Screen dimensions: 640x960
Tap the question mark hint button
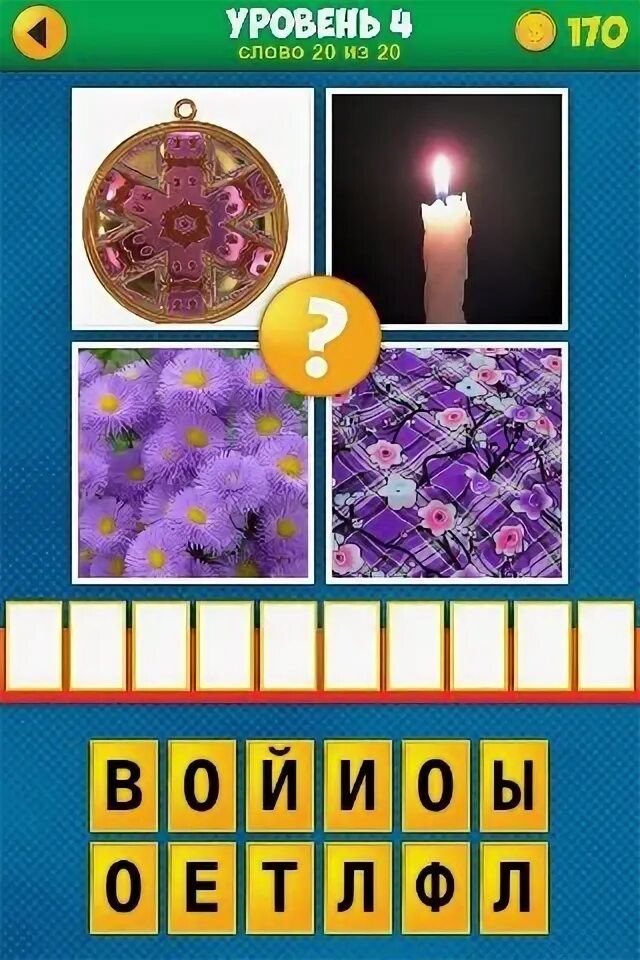pos(319,335)
